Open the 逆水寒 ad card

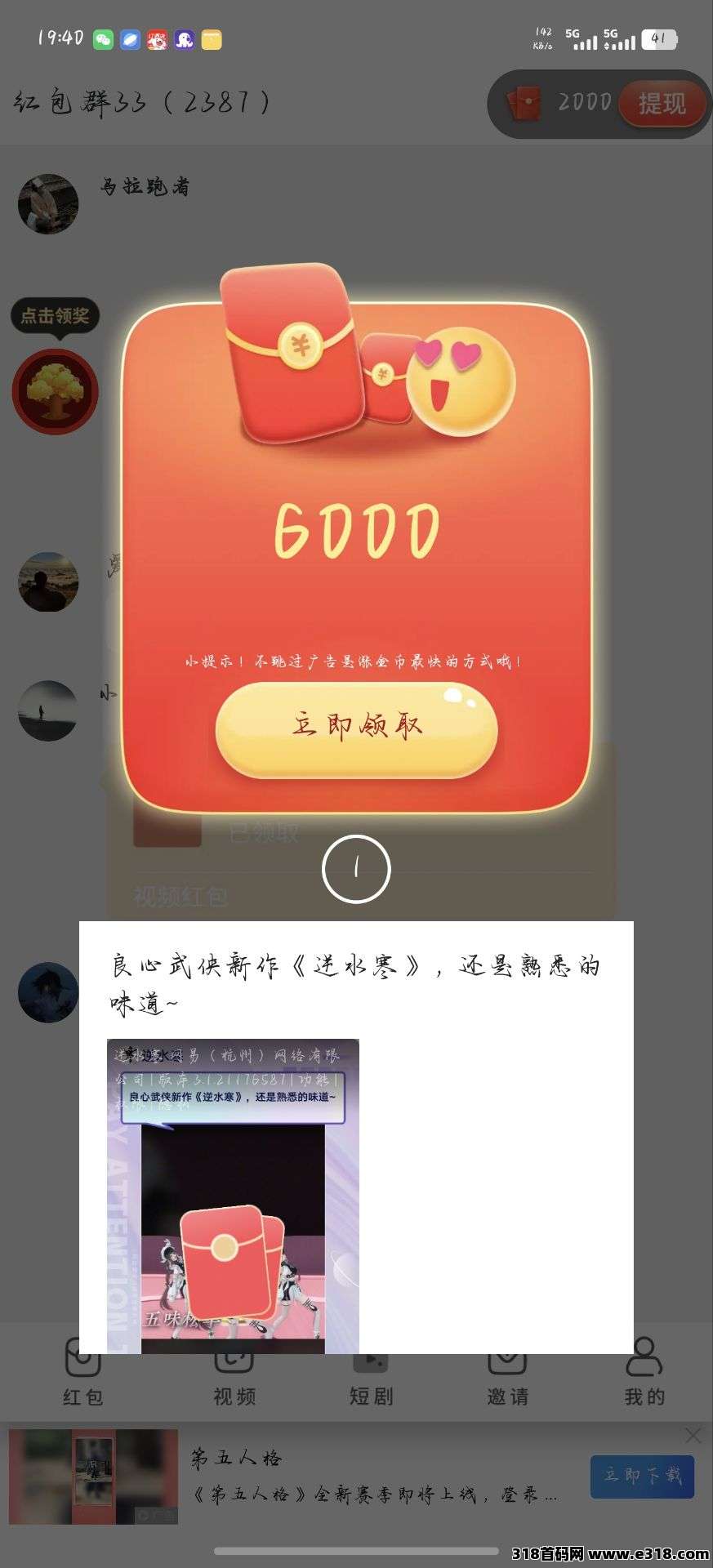(356, 1135)
